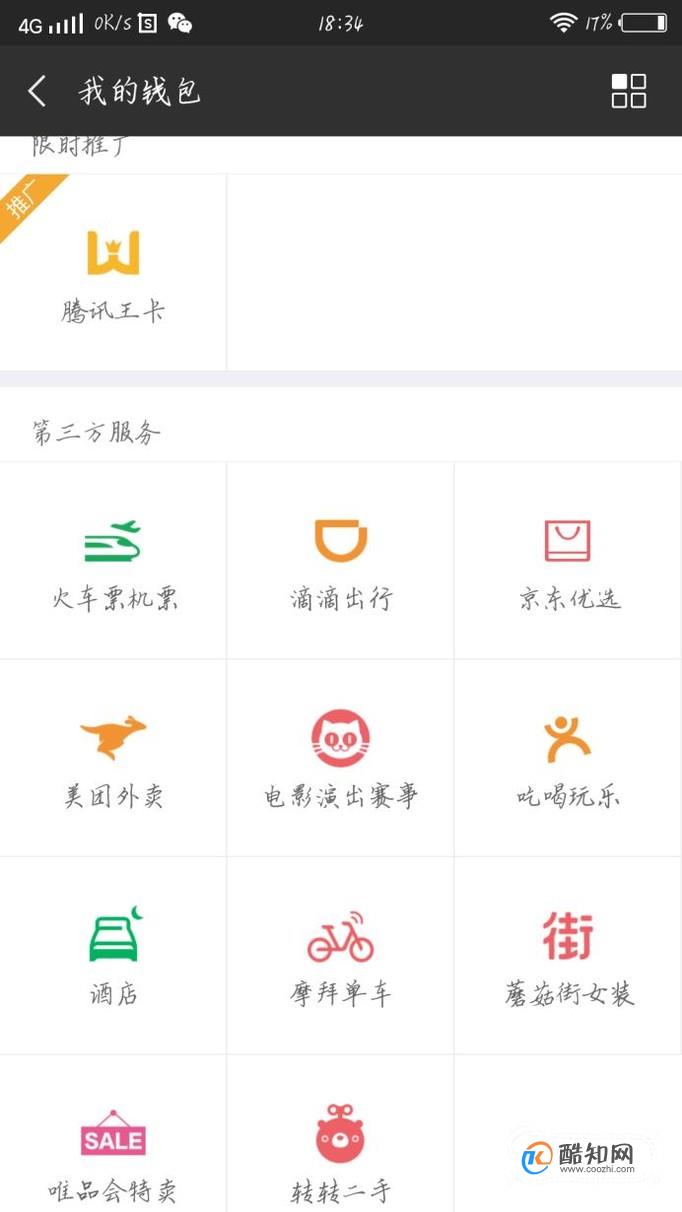The height and width of the screenshot is (1212, 682).
Task: Open 酒店 booking
Action: coord(113,955)
